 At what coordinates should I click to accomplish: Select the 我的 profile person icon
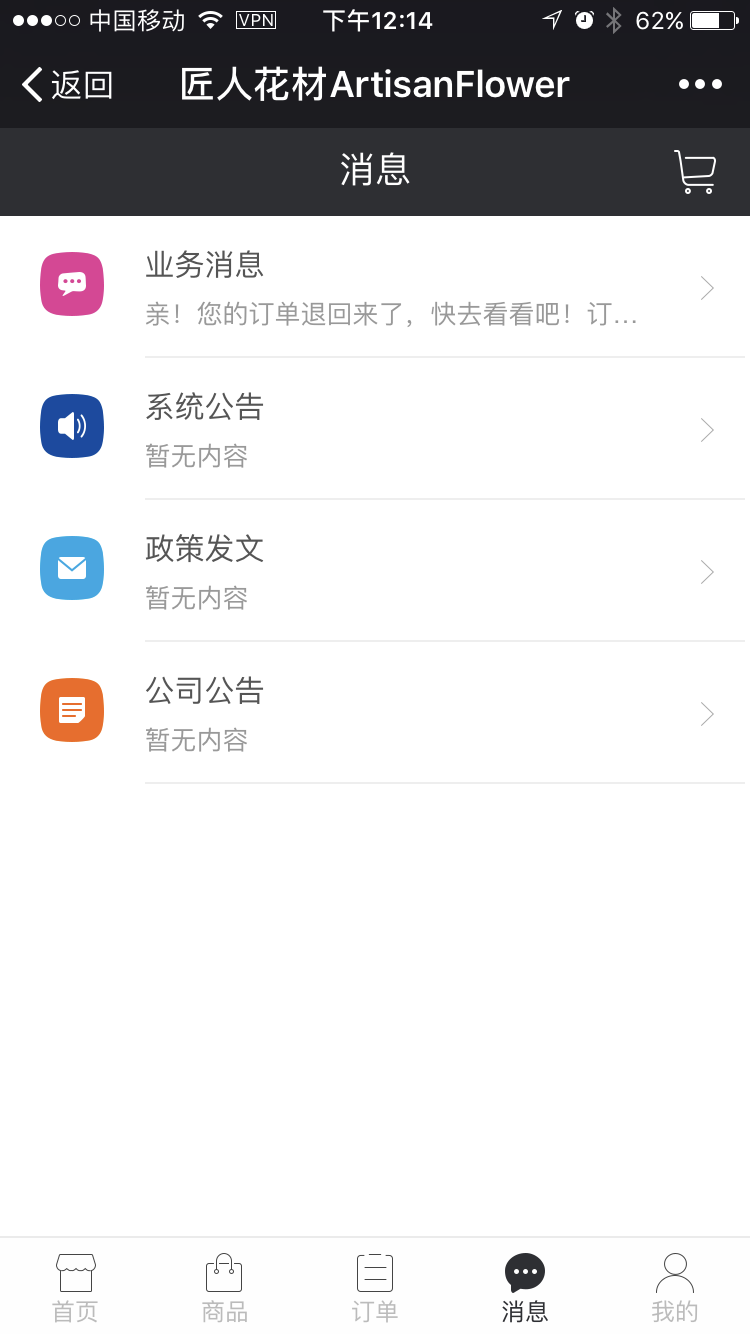pyautogui.click(x=674, y=1270)
